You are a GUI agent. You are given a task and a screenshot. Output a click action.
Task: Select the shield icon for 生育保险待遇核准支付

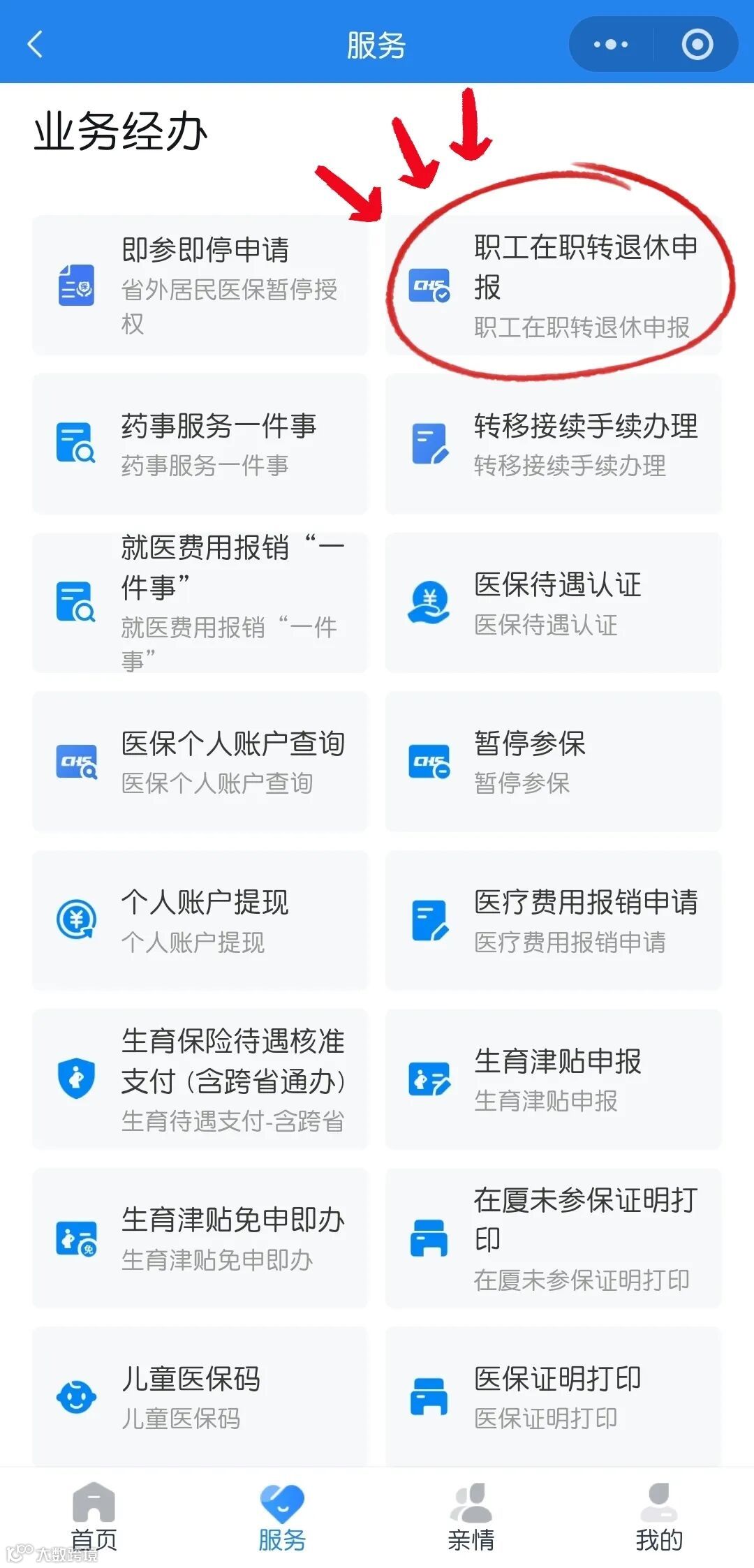[x=77, y=1079]
